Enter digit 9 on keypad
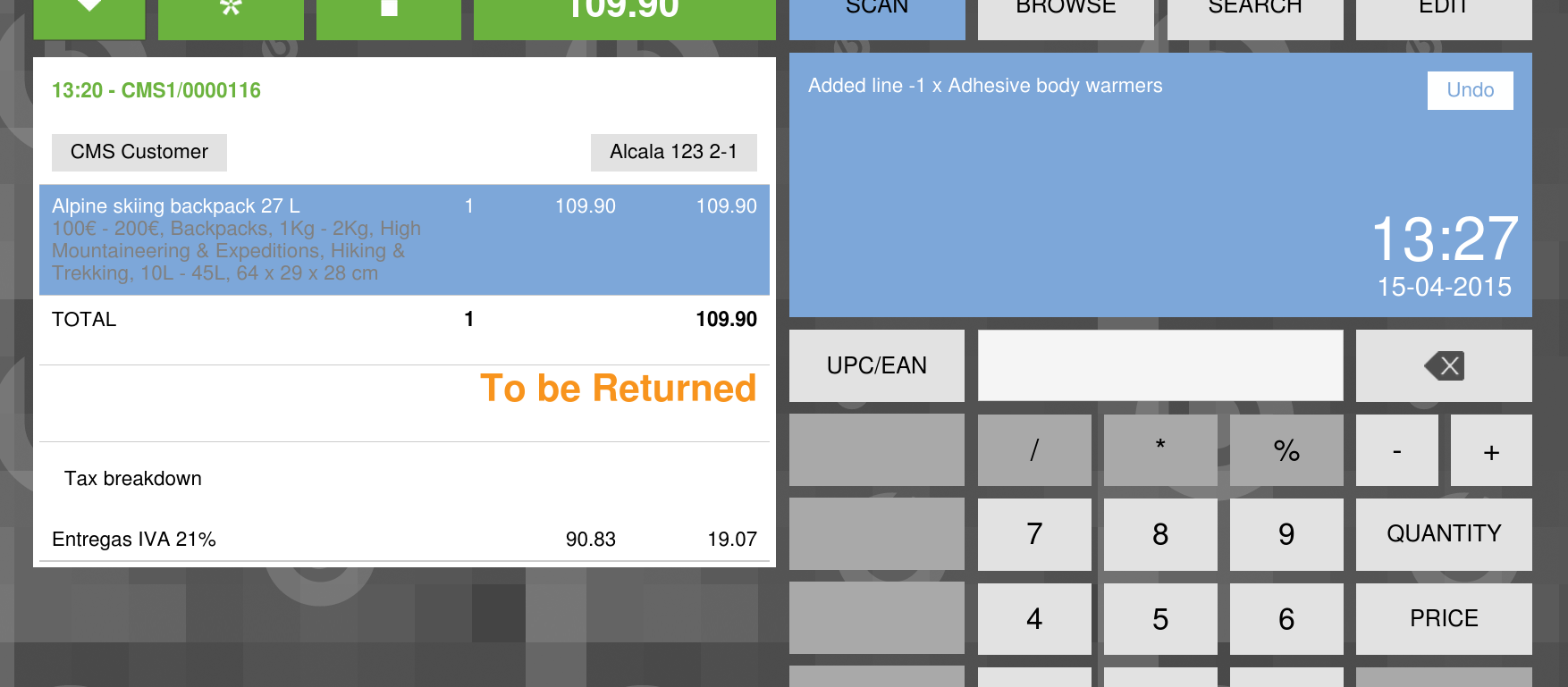This screenshot has width=1568, height=687. [x=1286, y=533]
